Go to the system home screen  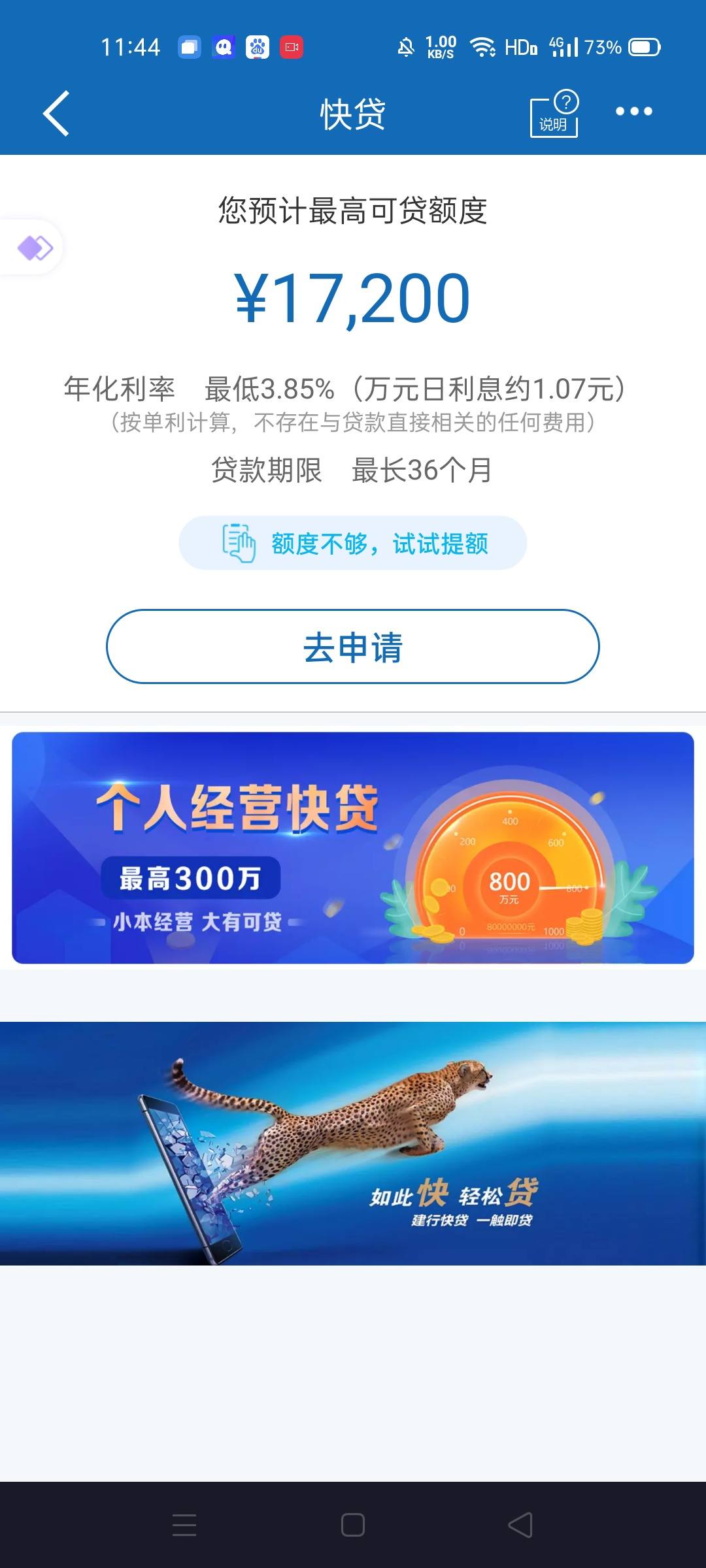pos(353,1525)
